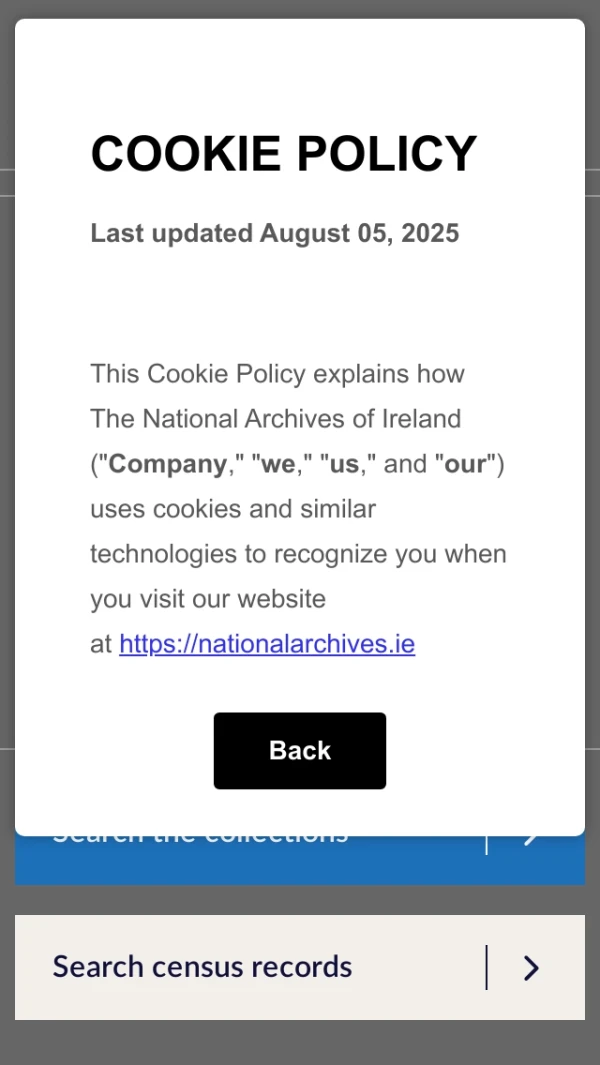Open Search census records

click(299, 967)
